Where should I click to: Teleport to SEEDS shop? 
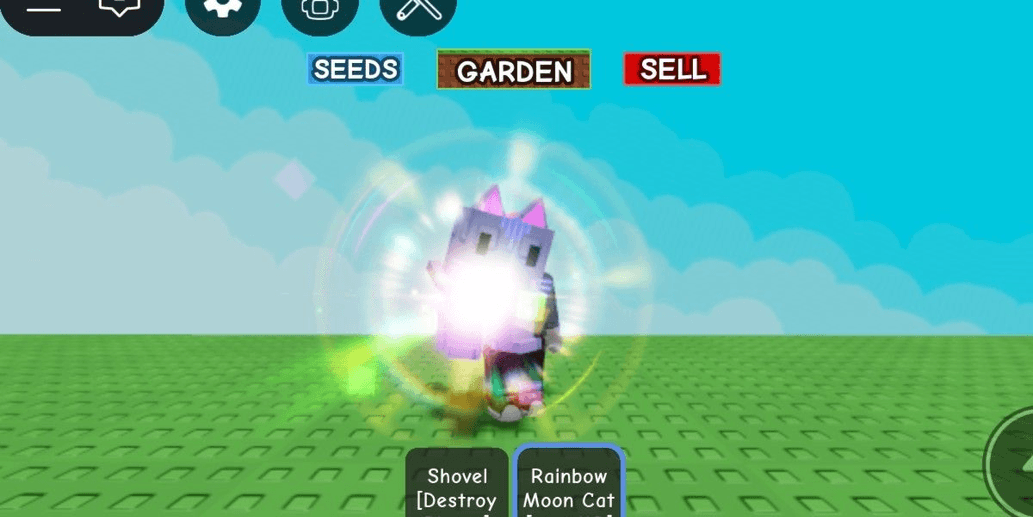355,69
